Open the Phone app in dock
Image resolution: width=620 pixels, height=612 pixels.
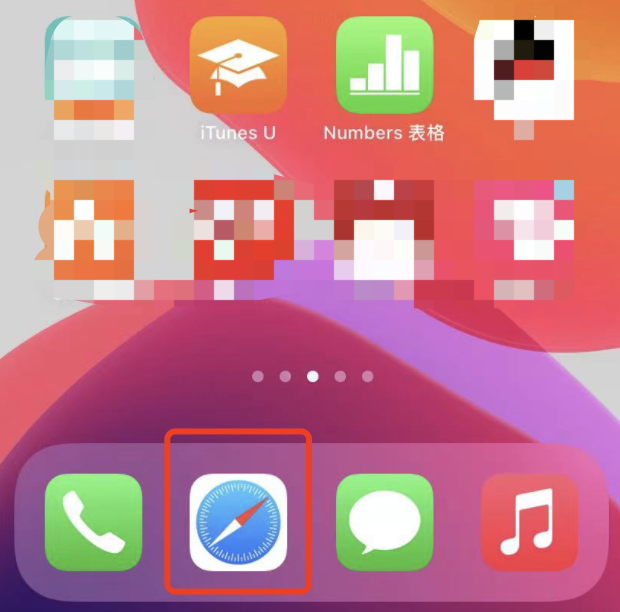coord(94,522)
